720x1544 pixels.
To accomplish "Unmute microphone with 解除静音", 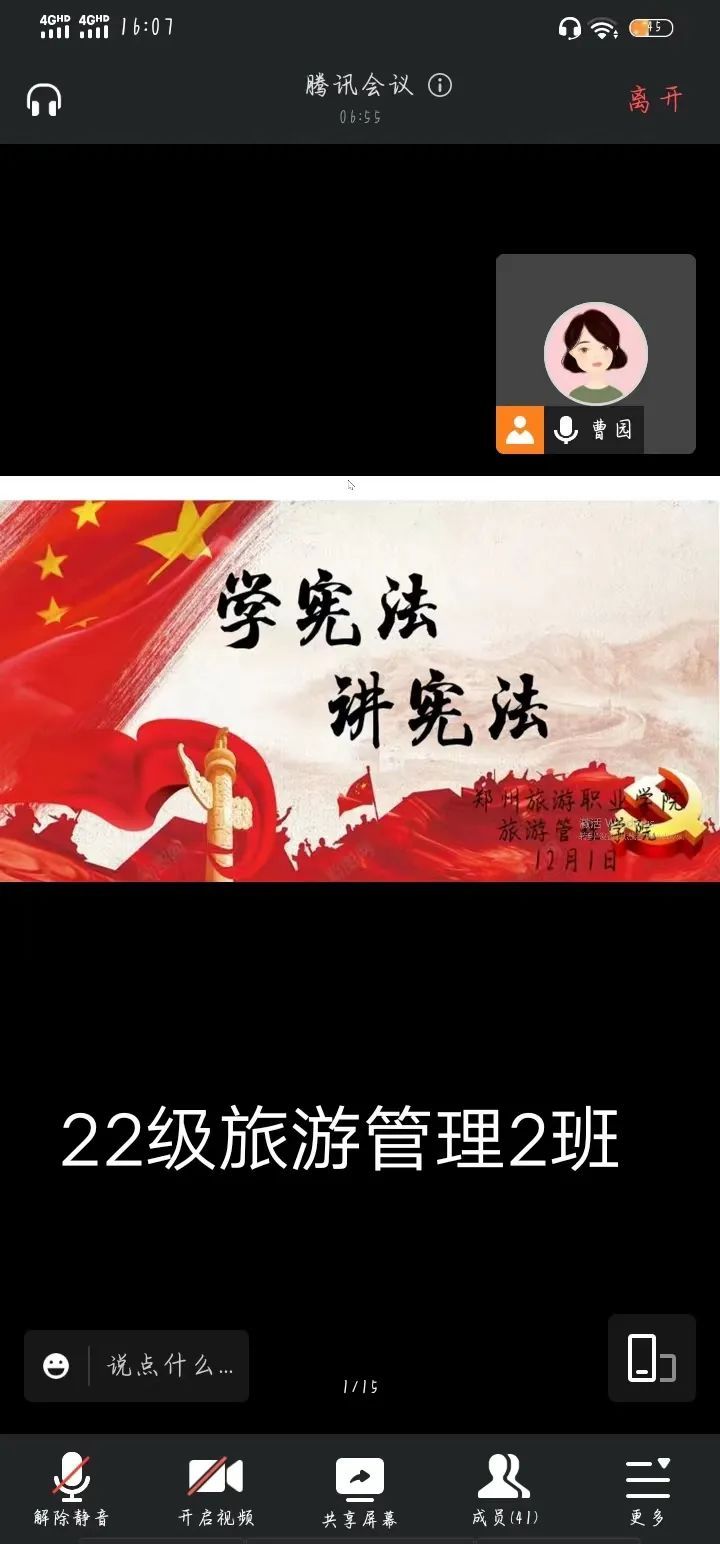I will [71, 1490].
